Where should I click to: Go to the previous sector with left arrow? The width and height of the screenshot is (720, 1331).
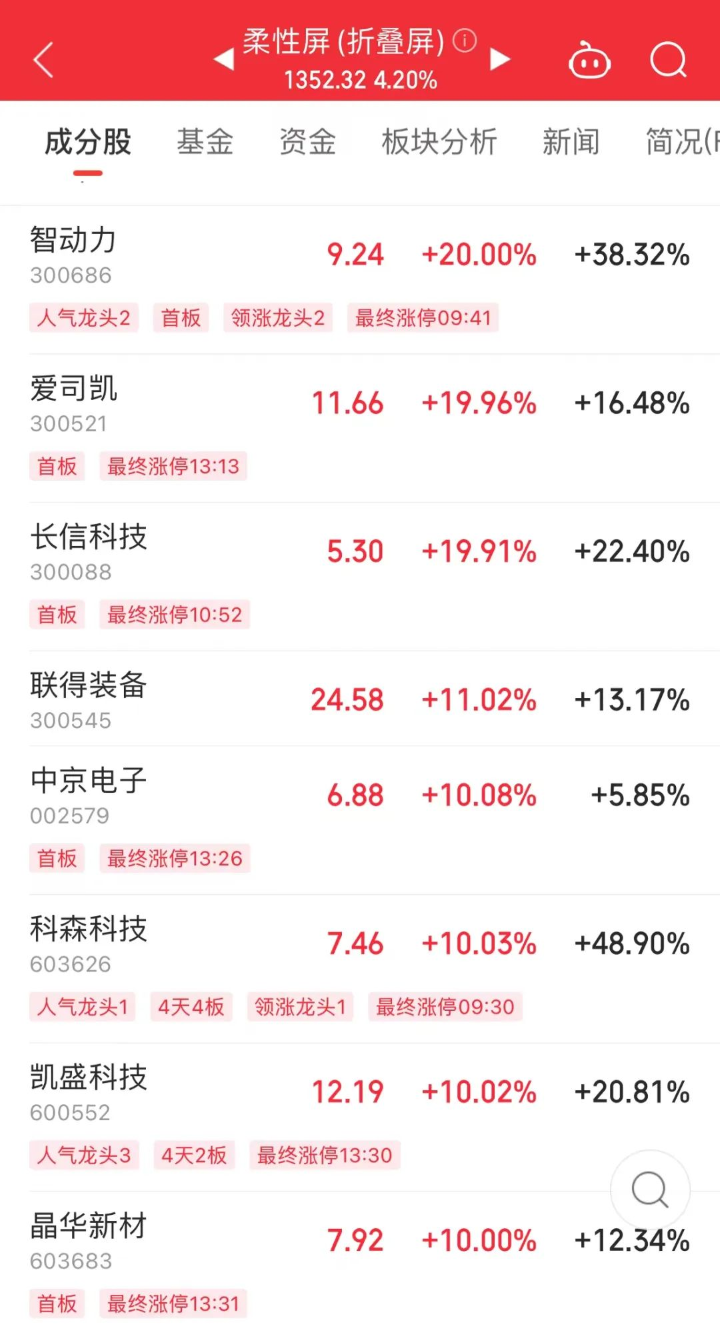click(224, 60)
